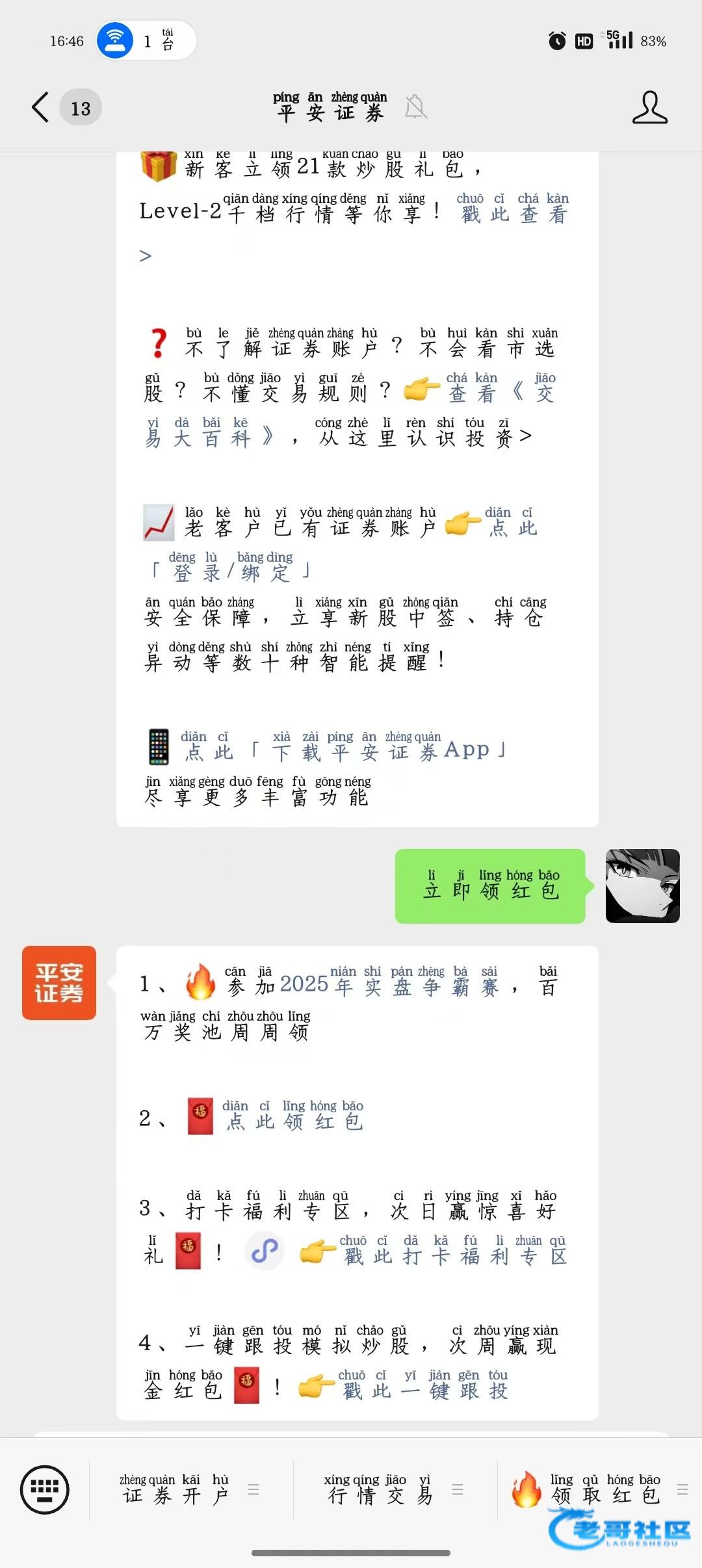The width and height of the screenshot is (702, 1568).
Task: Go back to the chat list
Action: [40, 107]
